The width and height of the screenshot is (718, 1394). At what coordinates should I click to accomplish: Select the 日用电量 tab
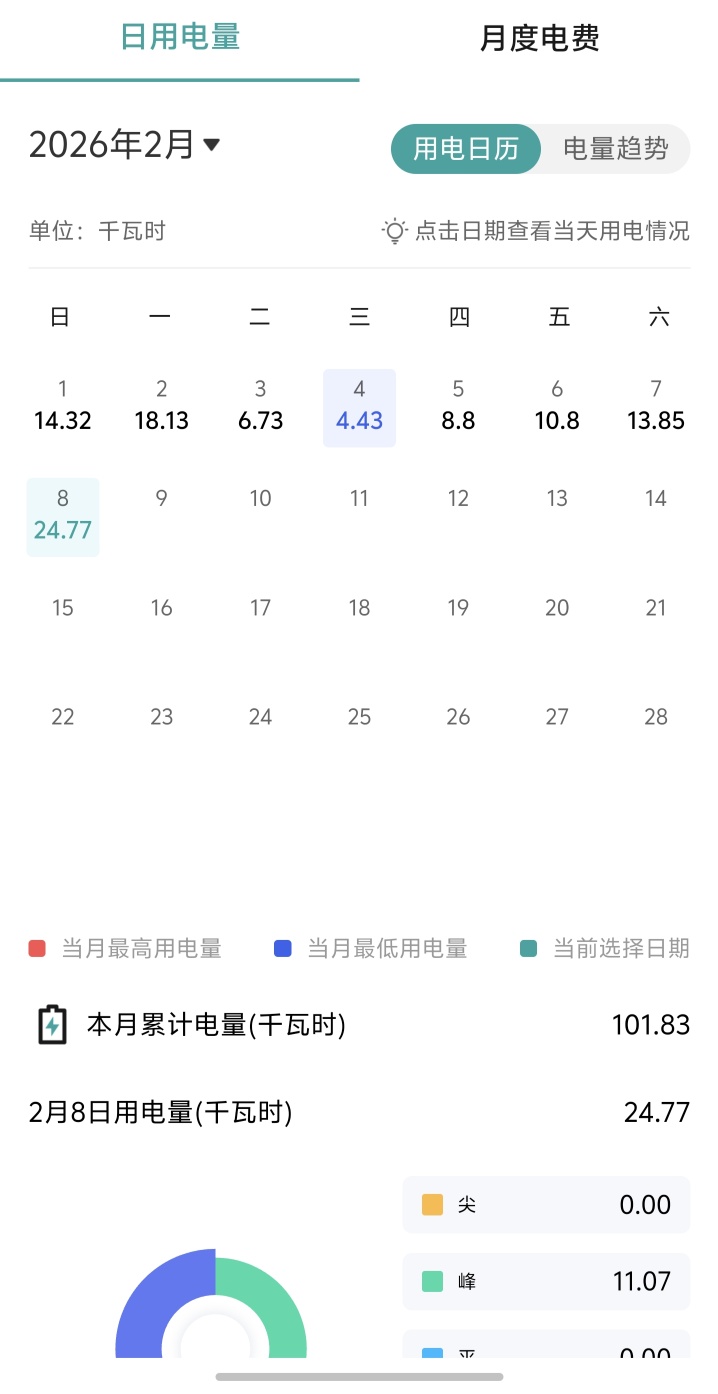180,39
